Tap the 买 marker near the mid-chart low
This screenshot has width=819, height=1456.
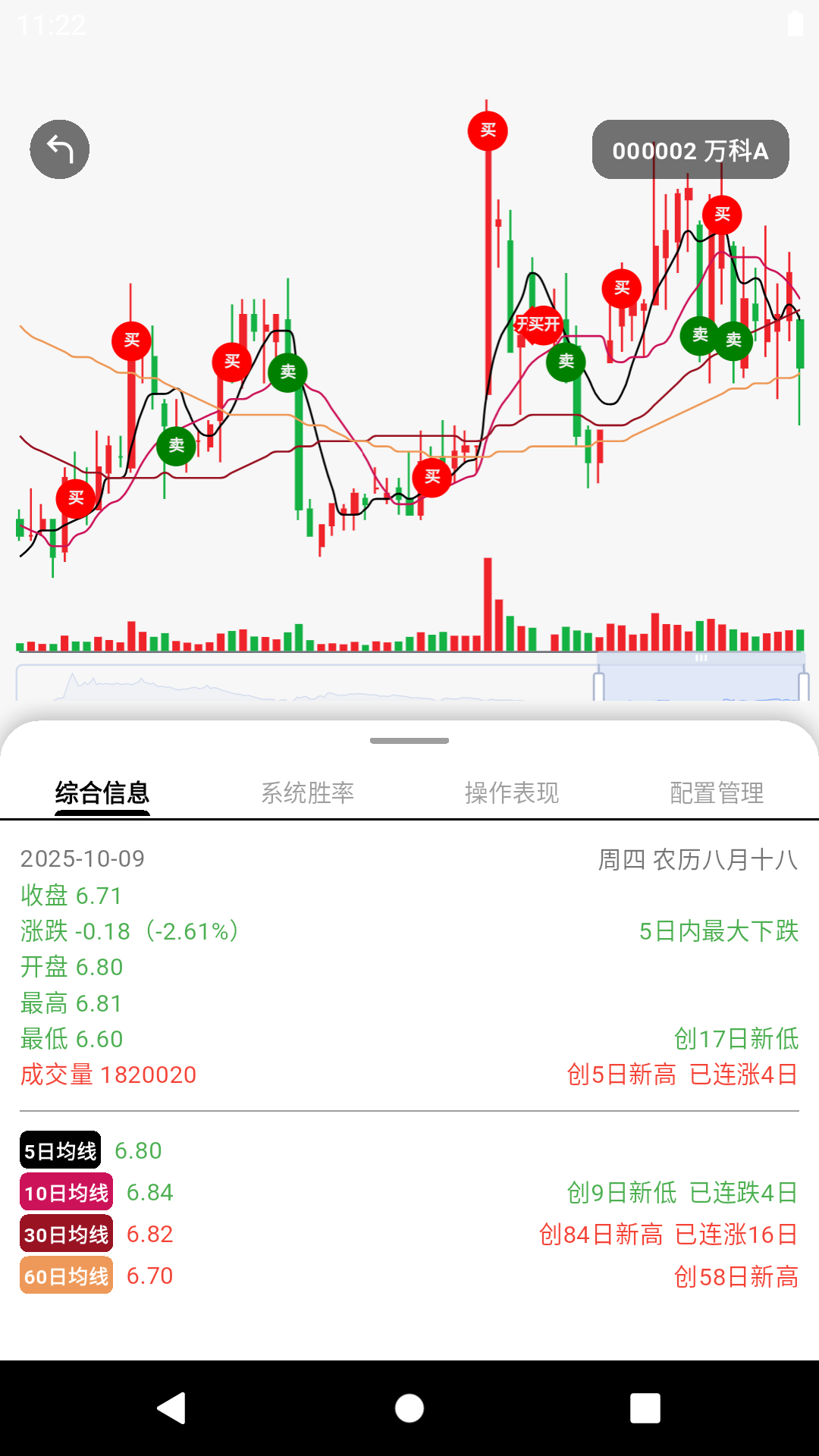click(430, 476)
